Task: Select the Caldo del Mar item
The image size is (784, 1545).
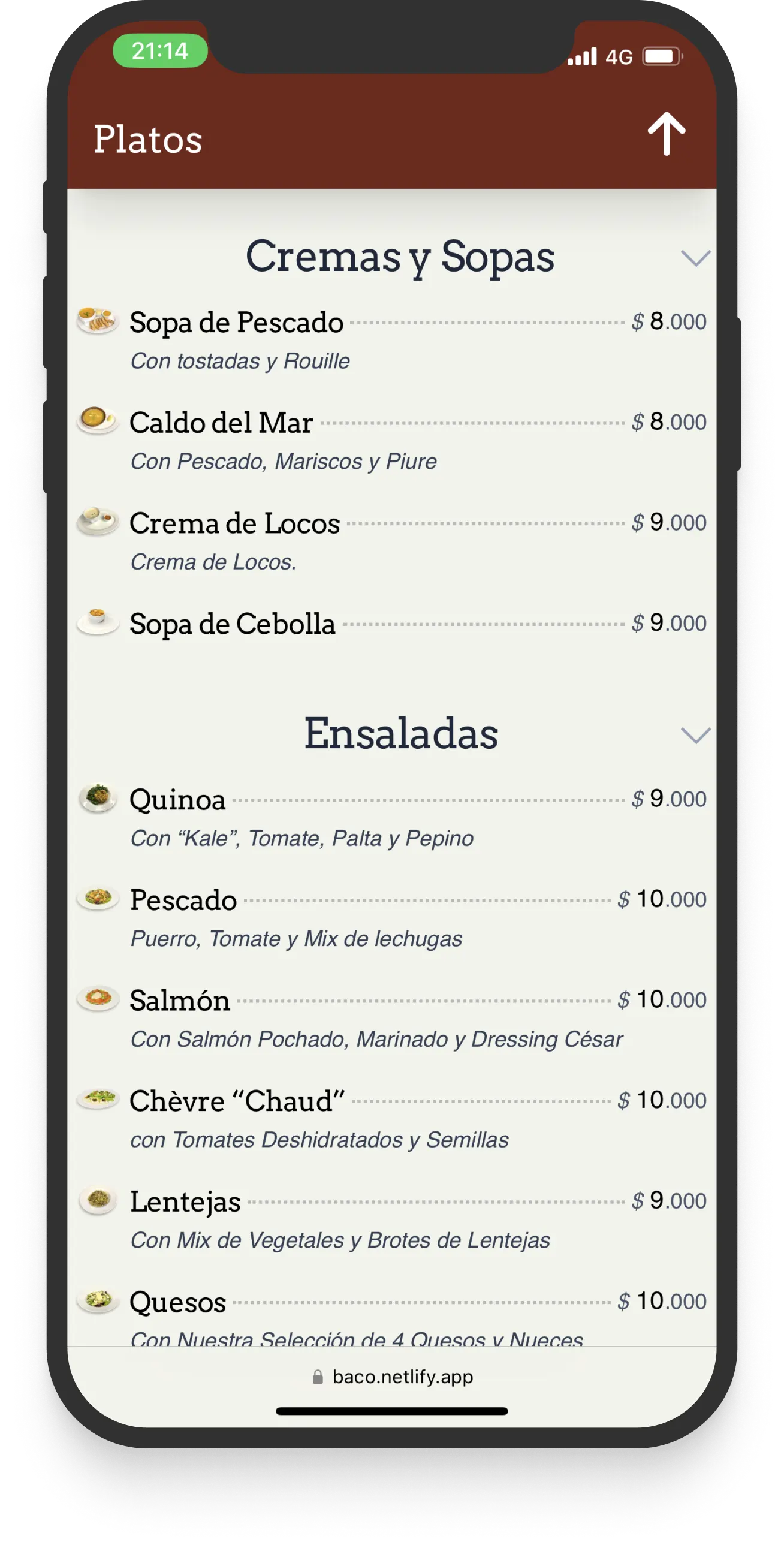Action: click(221, 423)
